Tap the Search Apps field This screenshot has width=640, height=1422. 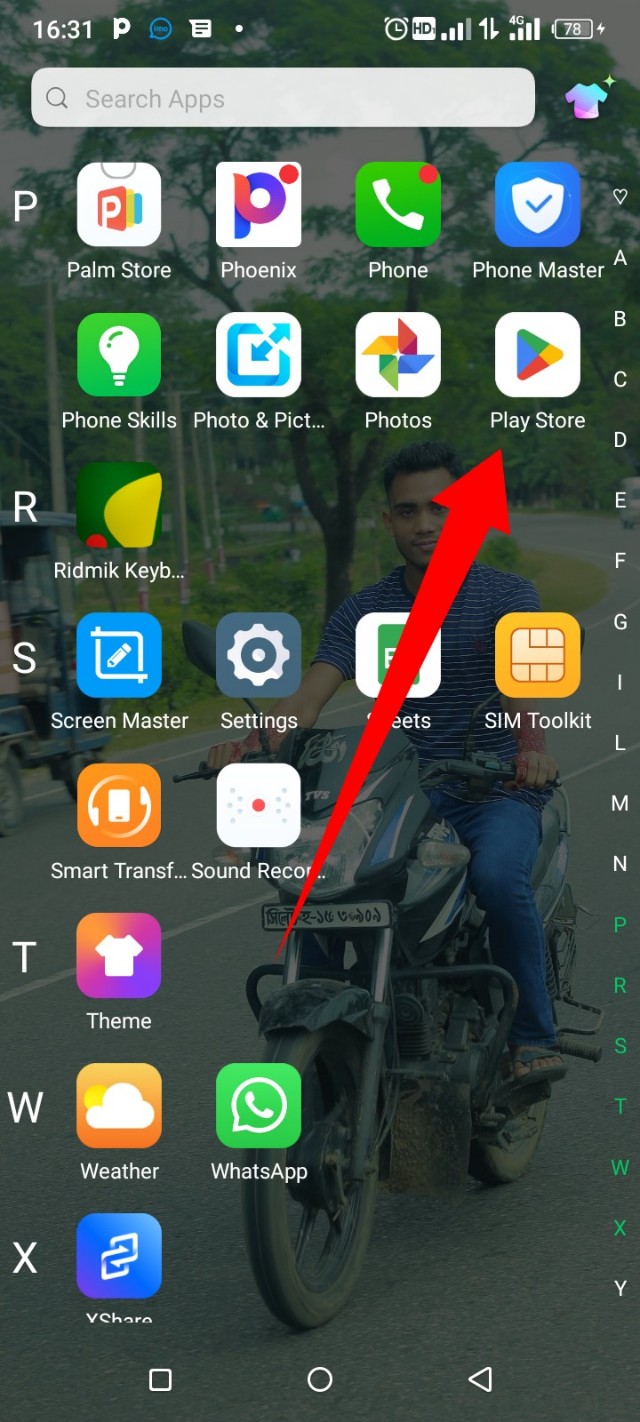(x=283, y=98)
